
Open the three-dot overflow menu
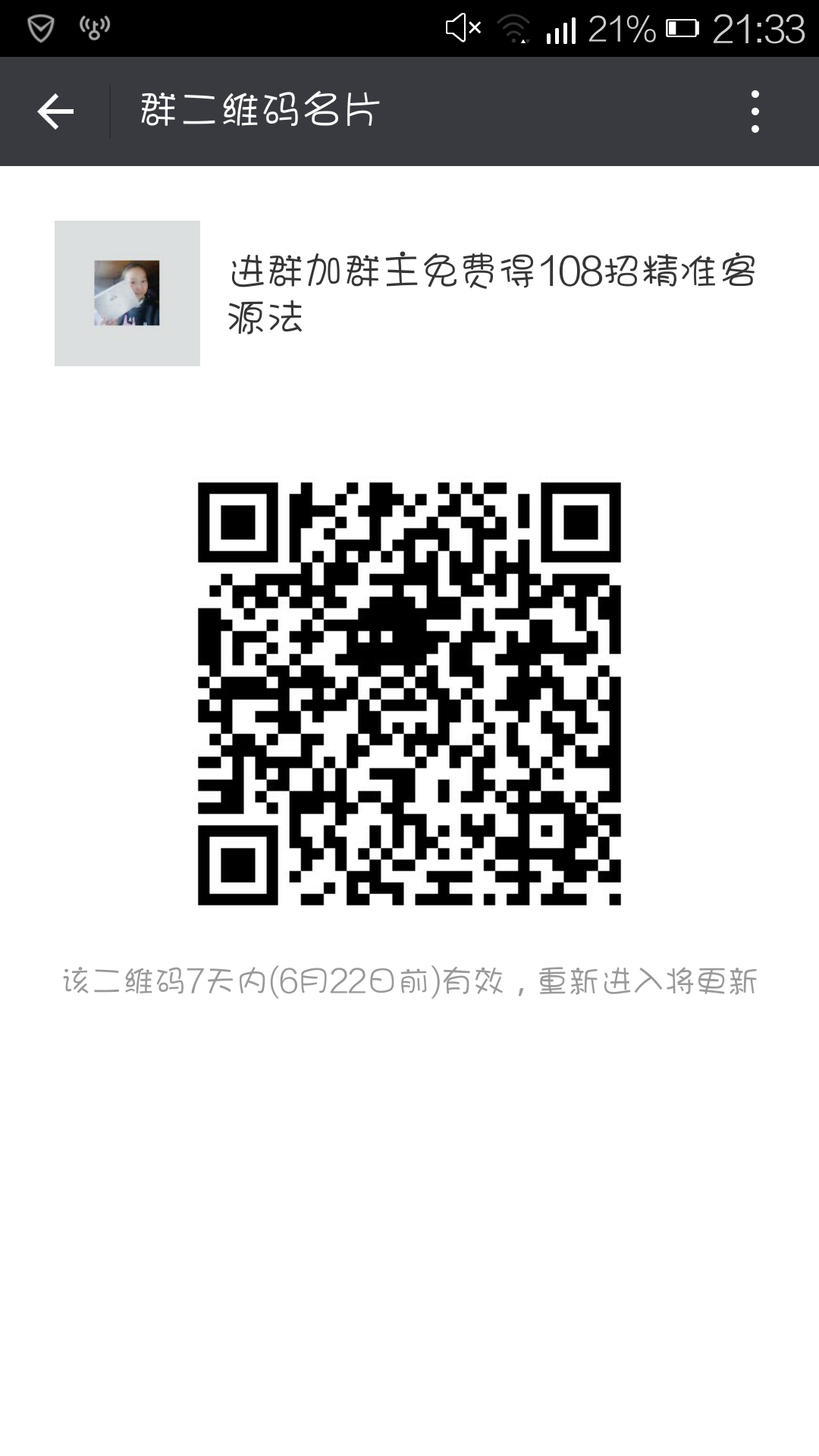755,111
